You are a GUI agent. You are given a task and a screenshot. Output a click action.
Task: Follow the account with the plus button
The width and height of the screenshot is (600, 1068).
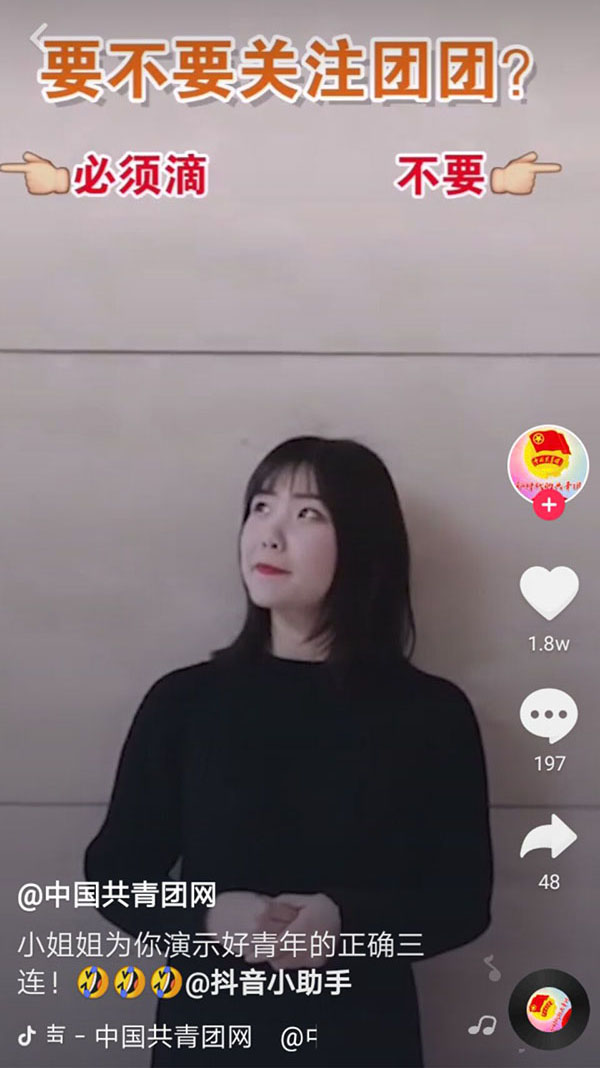pos(548,505)
